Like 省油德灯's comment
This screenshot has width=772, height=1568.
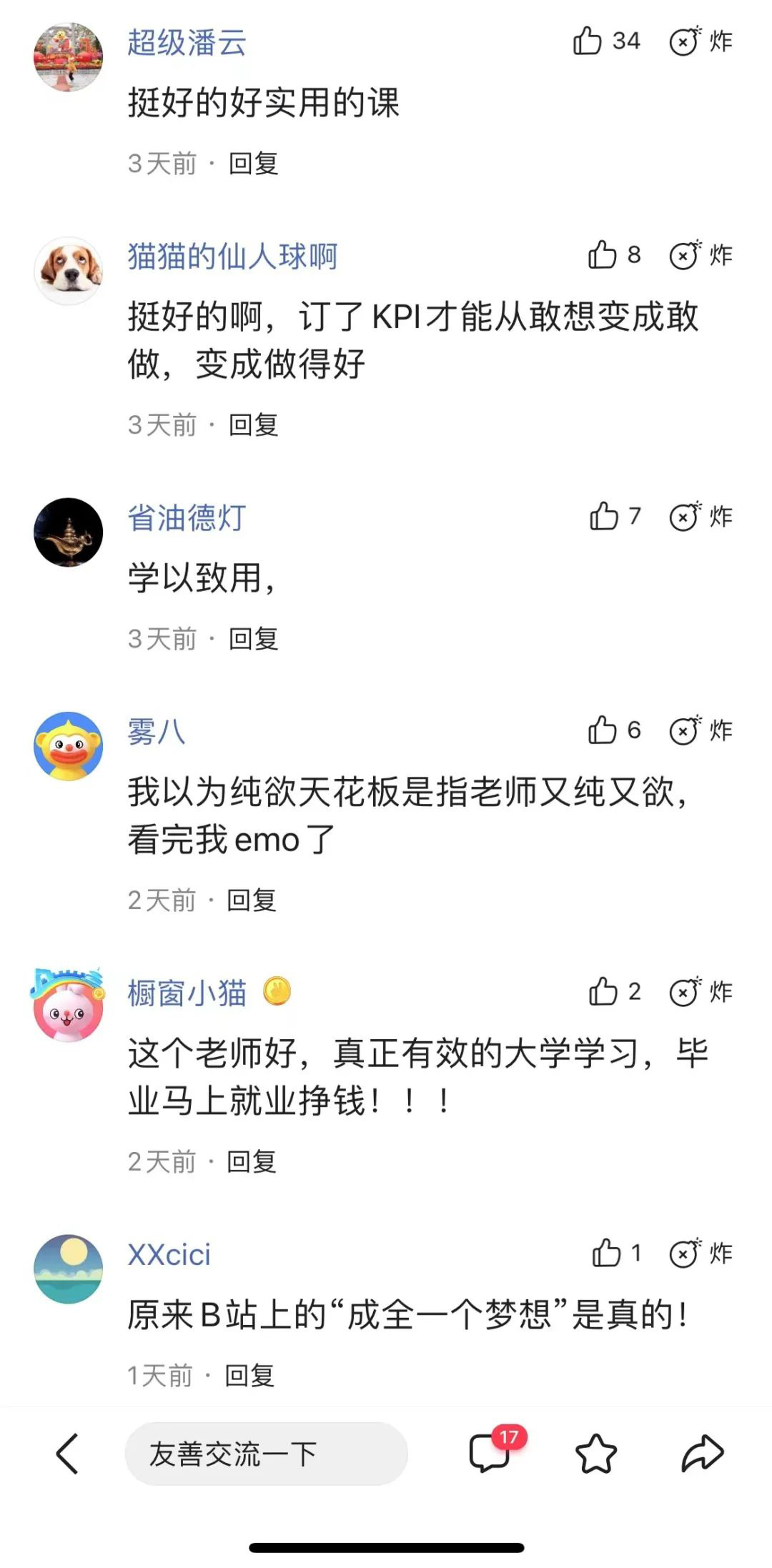click(604, 516)
